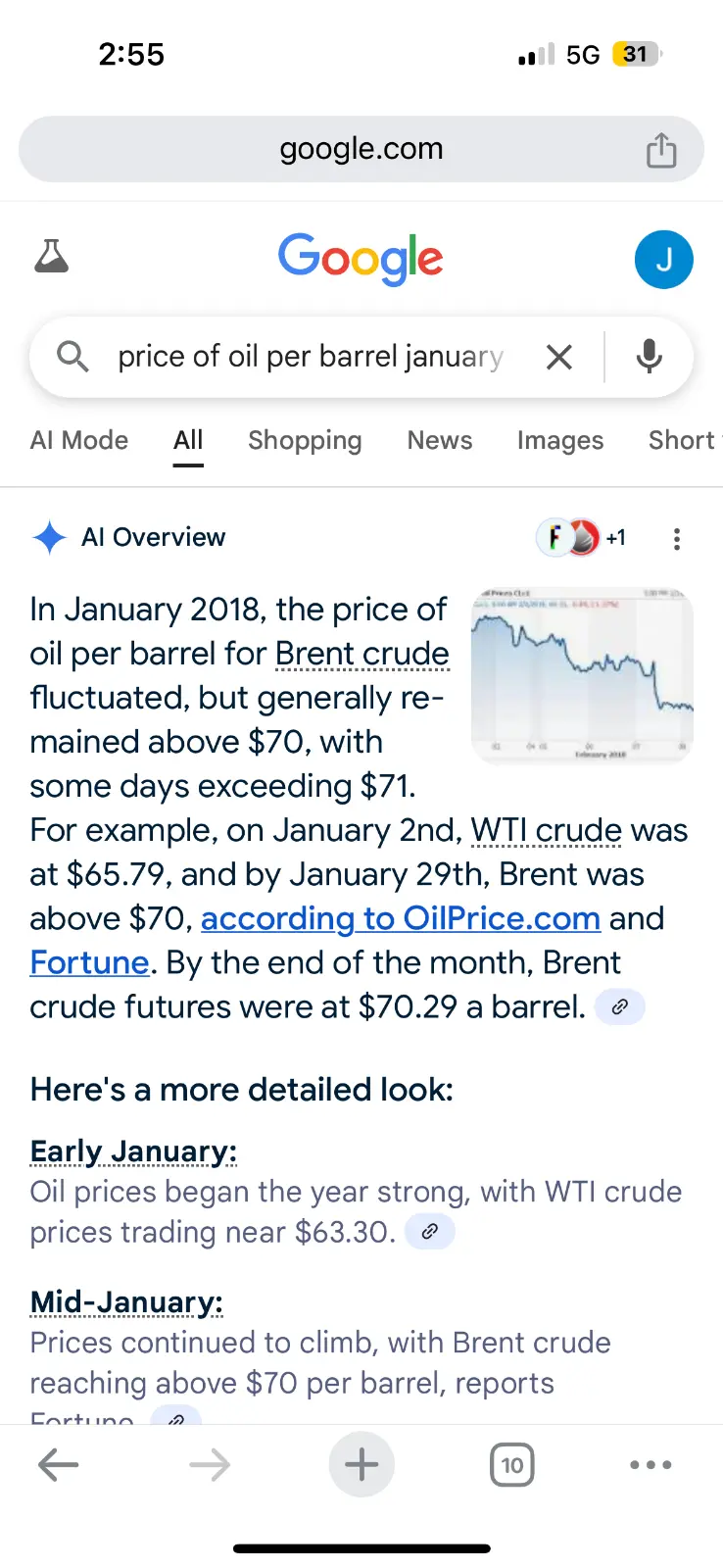This screenshot has width=723, height=1568.
Task: View the 10 open tabs
Action: tap(511, 1465)
